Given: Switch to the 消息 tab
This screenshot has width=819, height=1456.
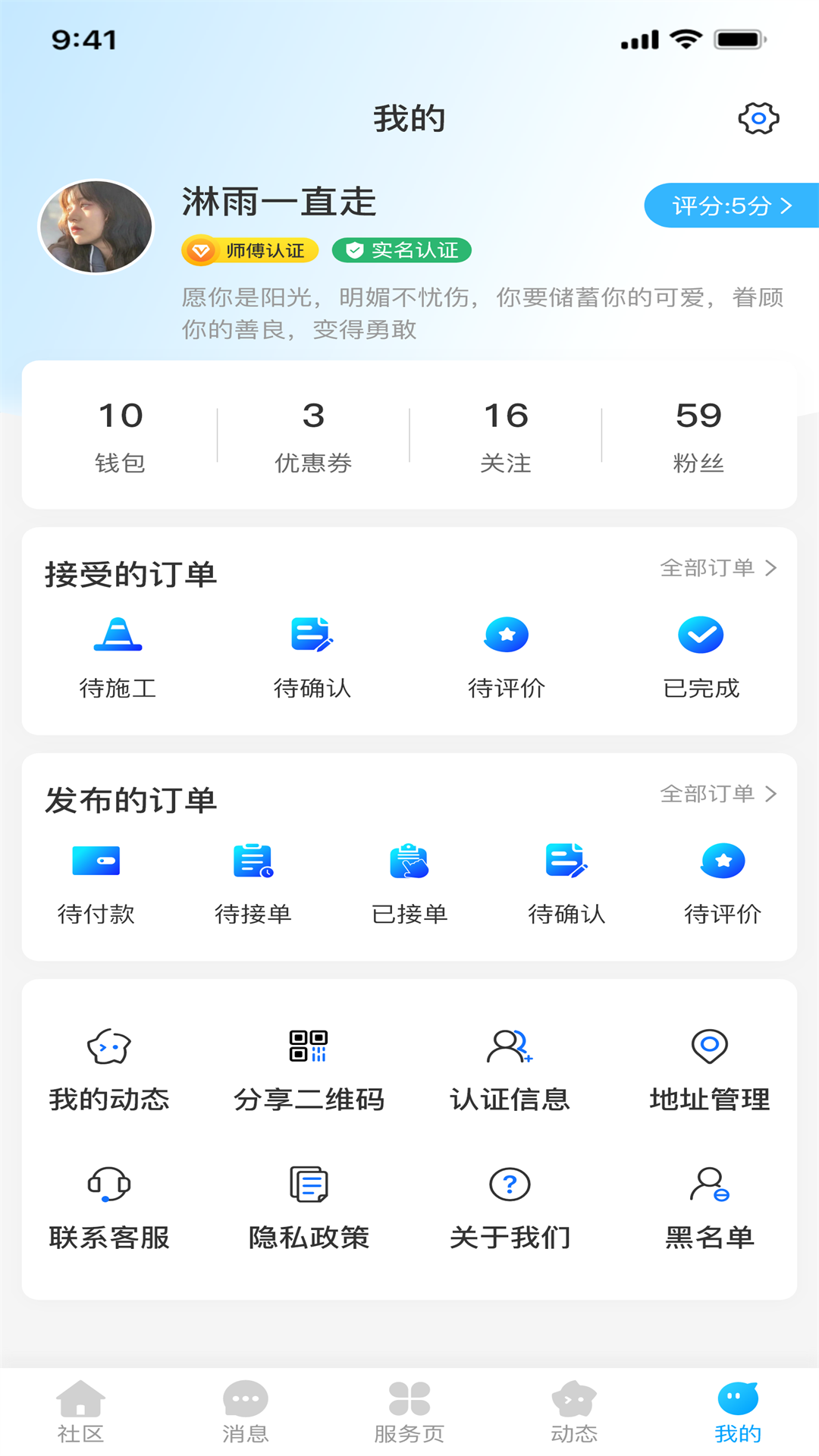Looking at the screenshot, I should (x=246, y=1410).
